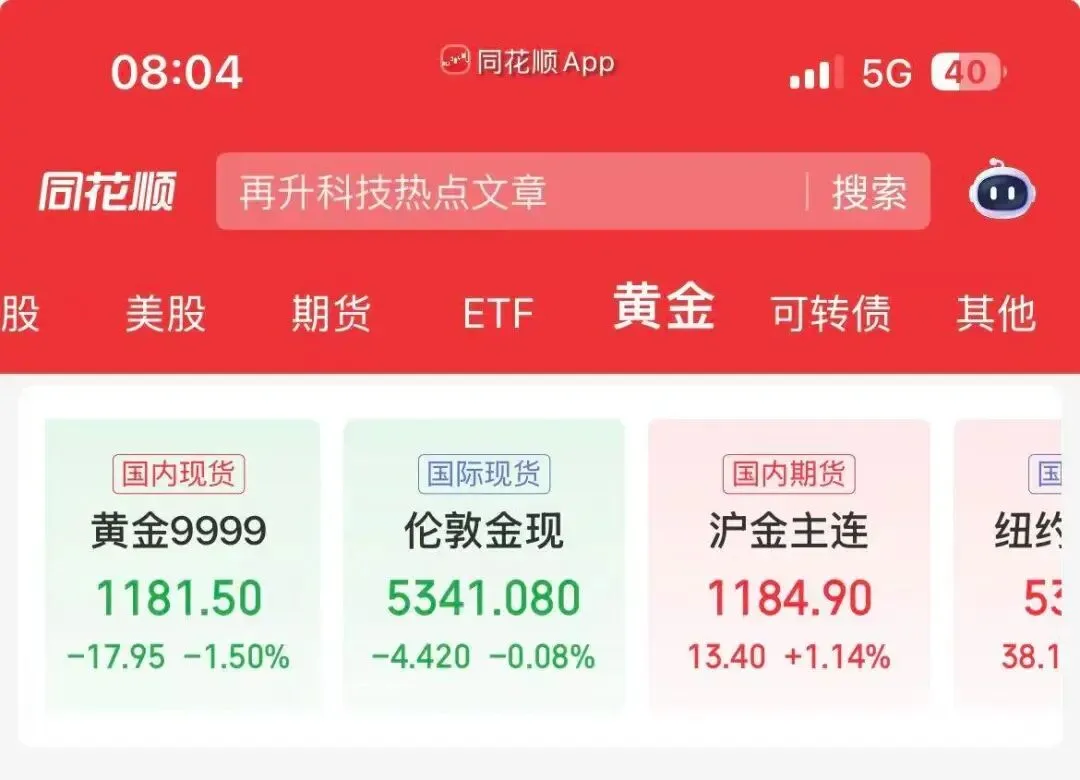The width and height of the screenshot is (1080, 780).
Task: Select the 黄金 tab
Action: 664,308
